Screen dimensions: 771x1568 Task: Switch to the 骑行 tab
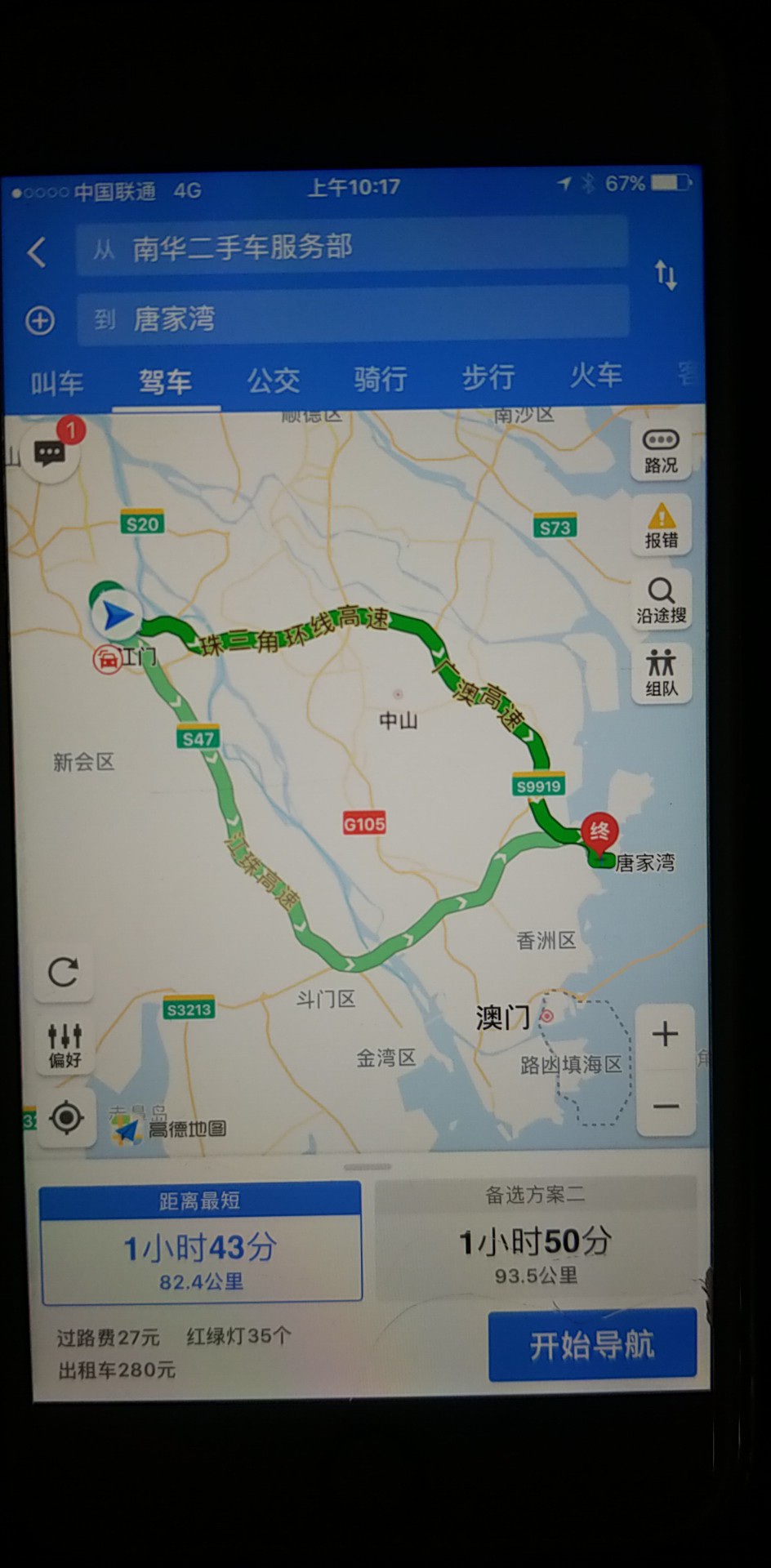pos(381,380)
